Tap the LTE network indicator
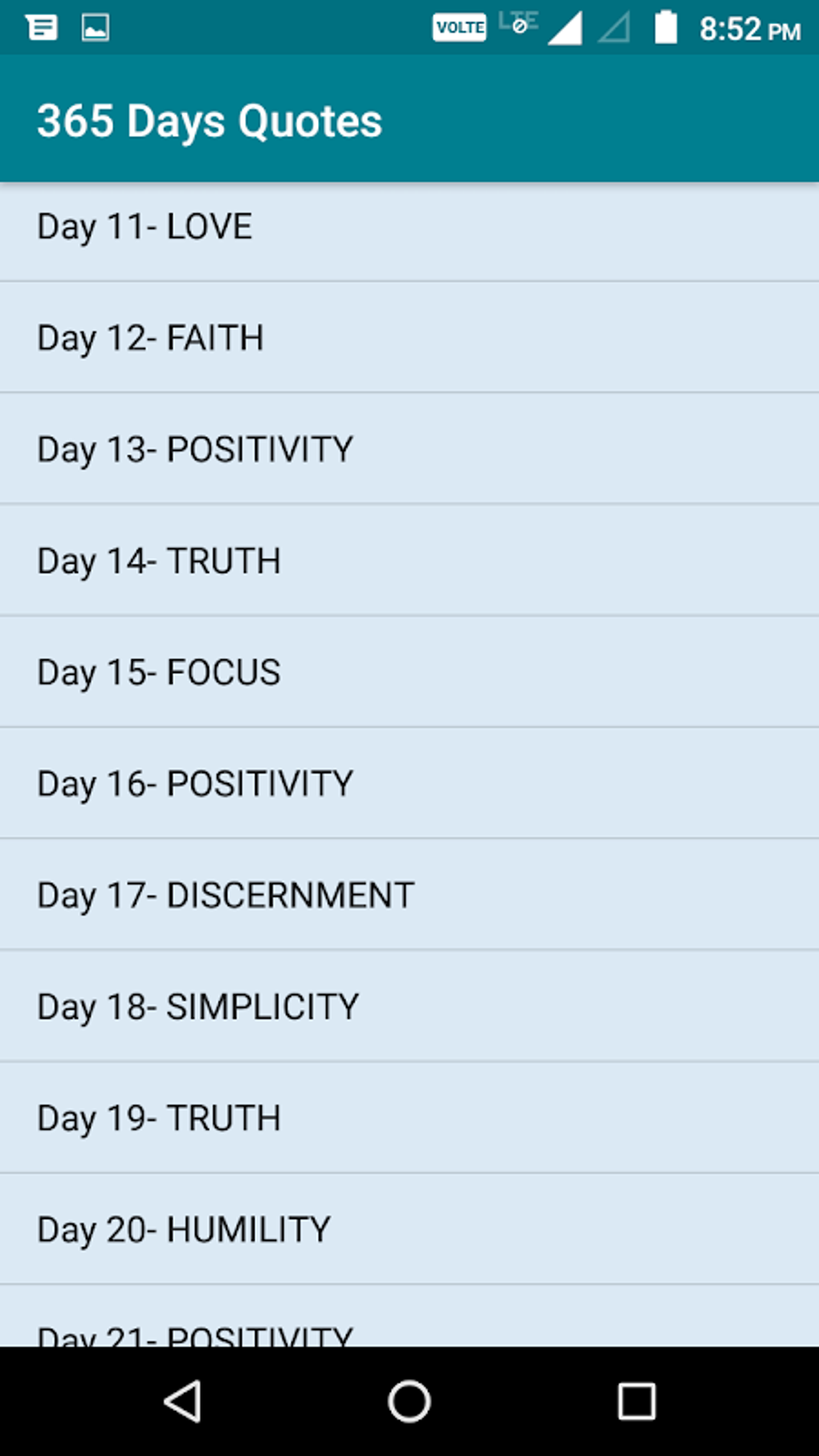819x1456 pixels. click(519, 22)
